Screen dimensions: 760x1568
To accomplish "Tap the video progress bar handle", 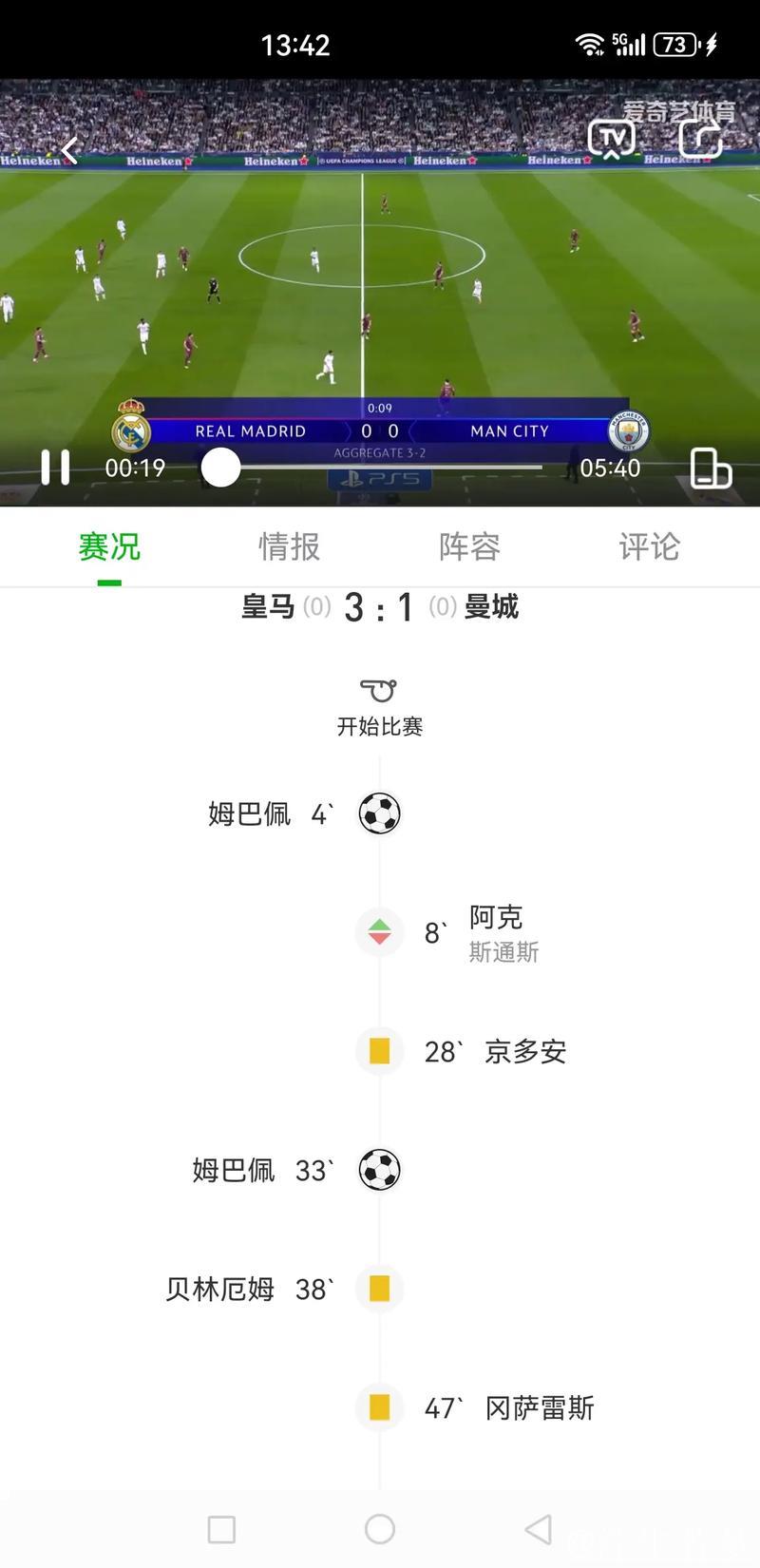I will point(220,468).
